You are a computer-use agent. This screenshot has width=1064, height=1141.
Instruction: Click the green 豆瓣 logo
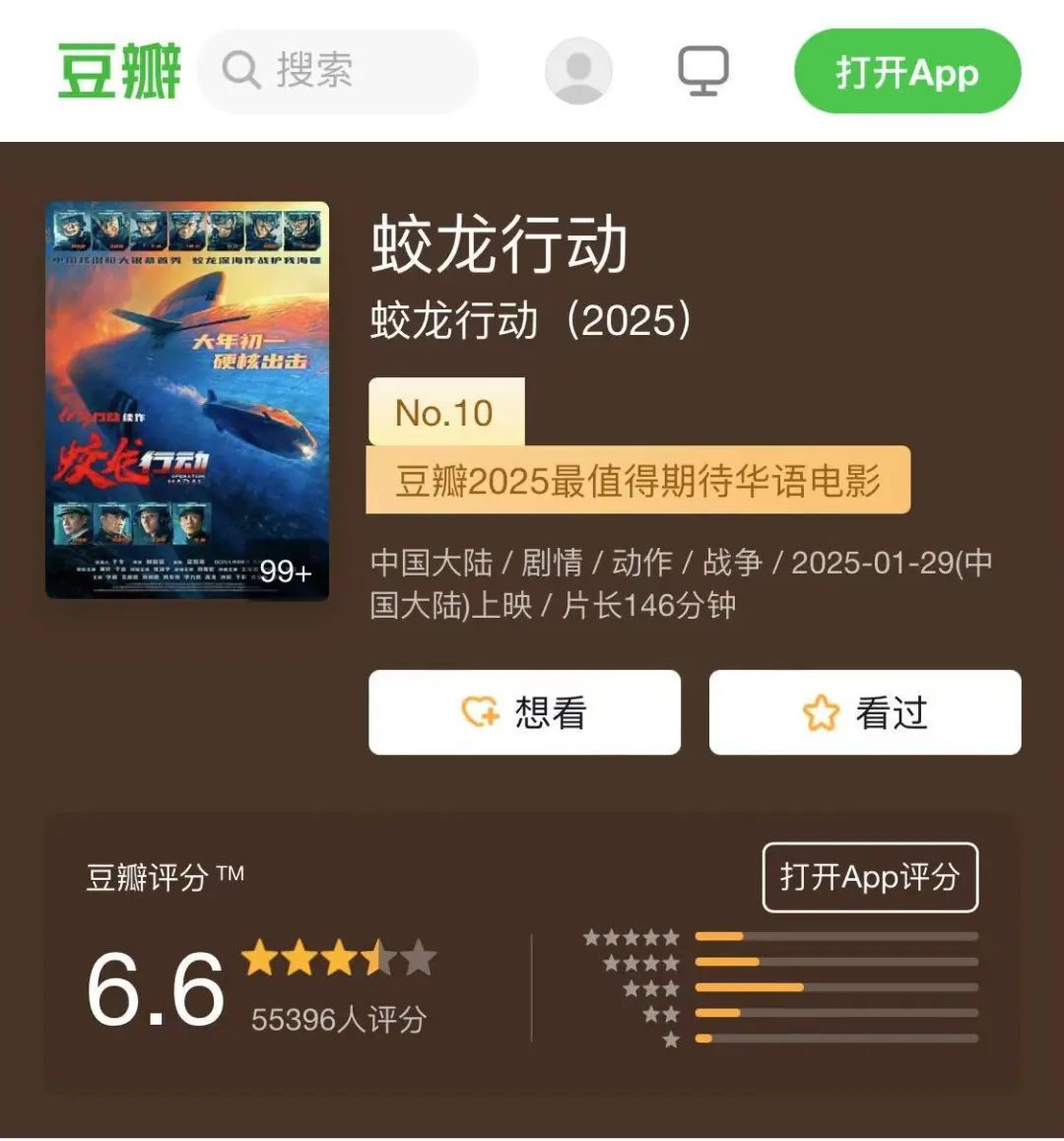[x=115, y=71]
